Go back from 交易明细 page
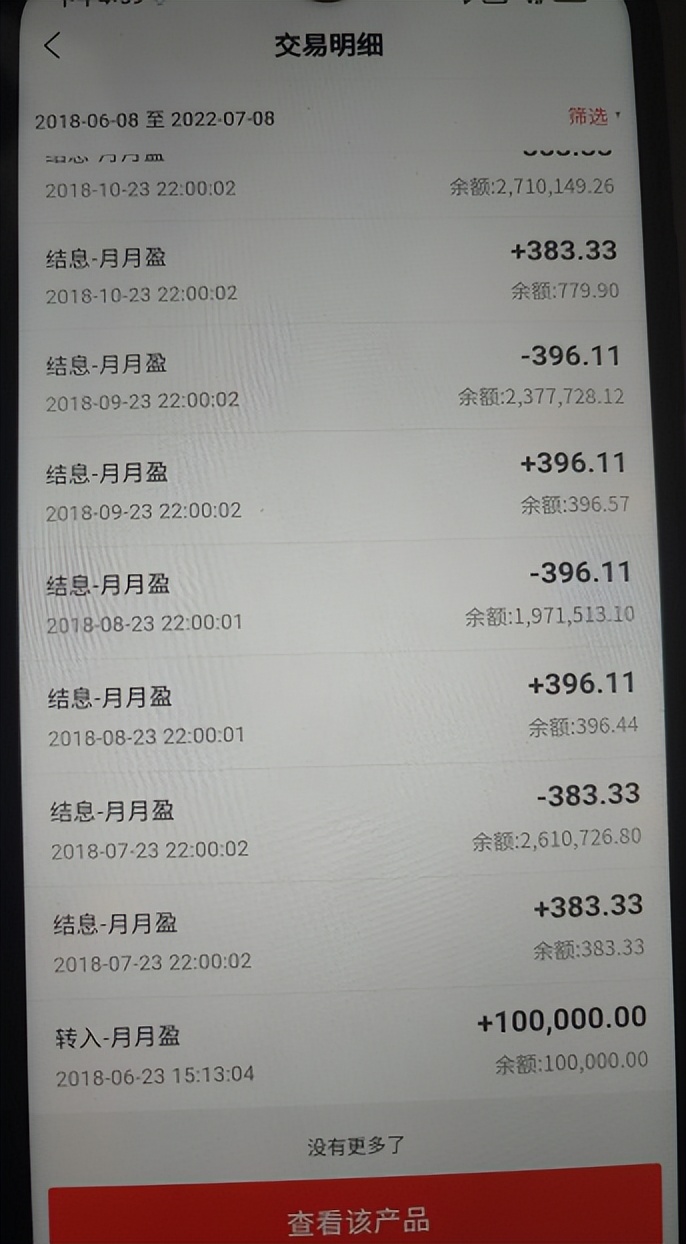 [x=53, y=45]
